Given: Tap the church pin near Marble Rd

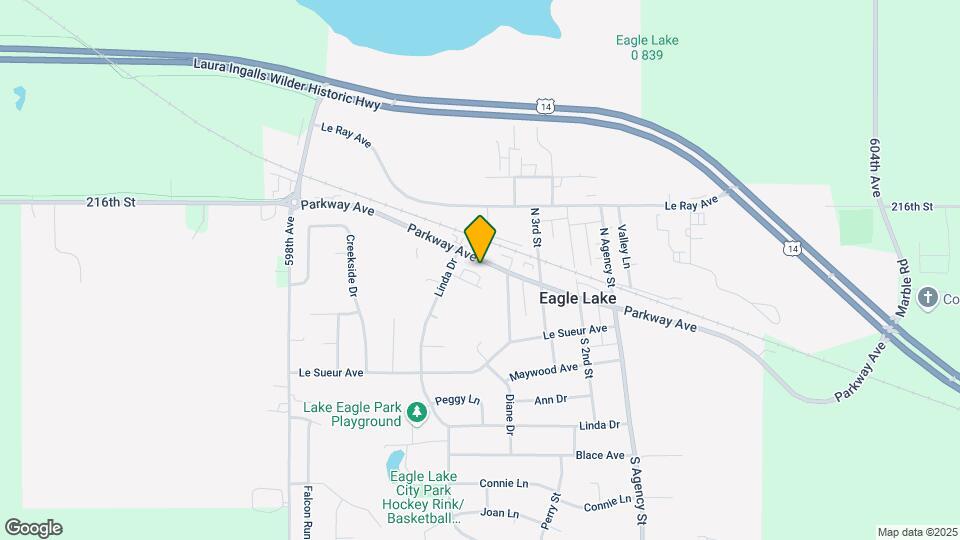Looking at the screenshot, I should [928, 297].
